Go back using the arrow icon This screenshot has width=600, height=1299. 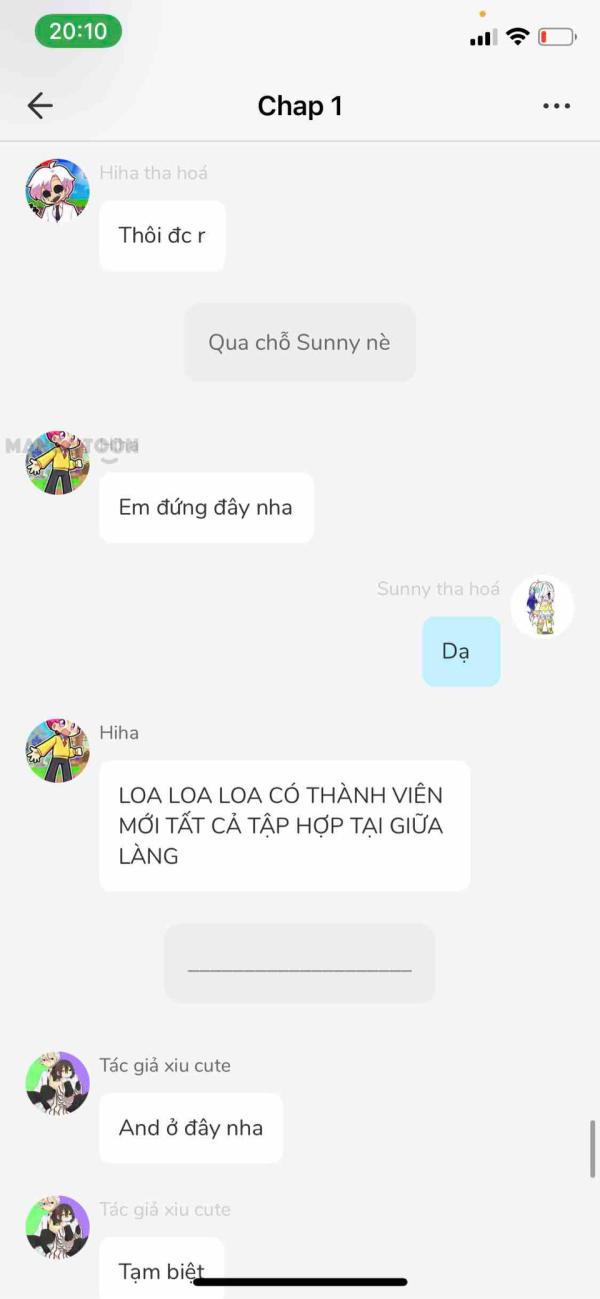(x=40, y=106)
